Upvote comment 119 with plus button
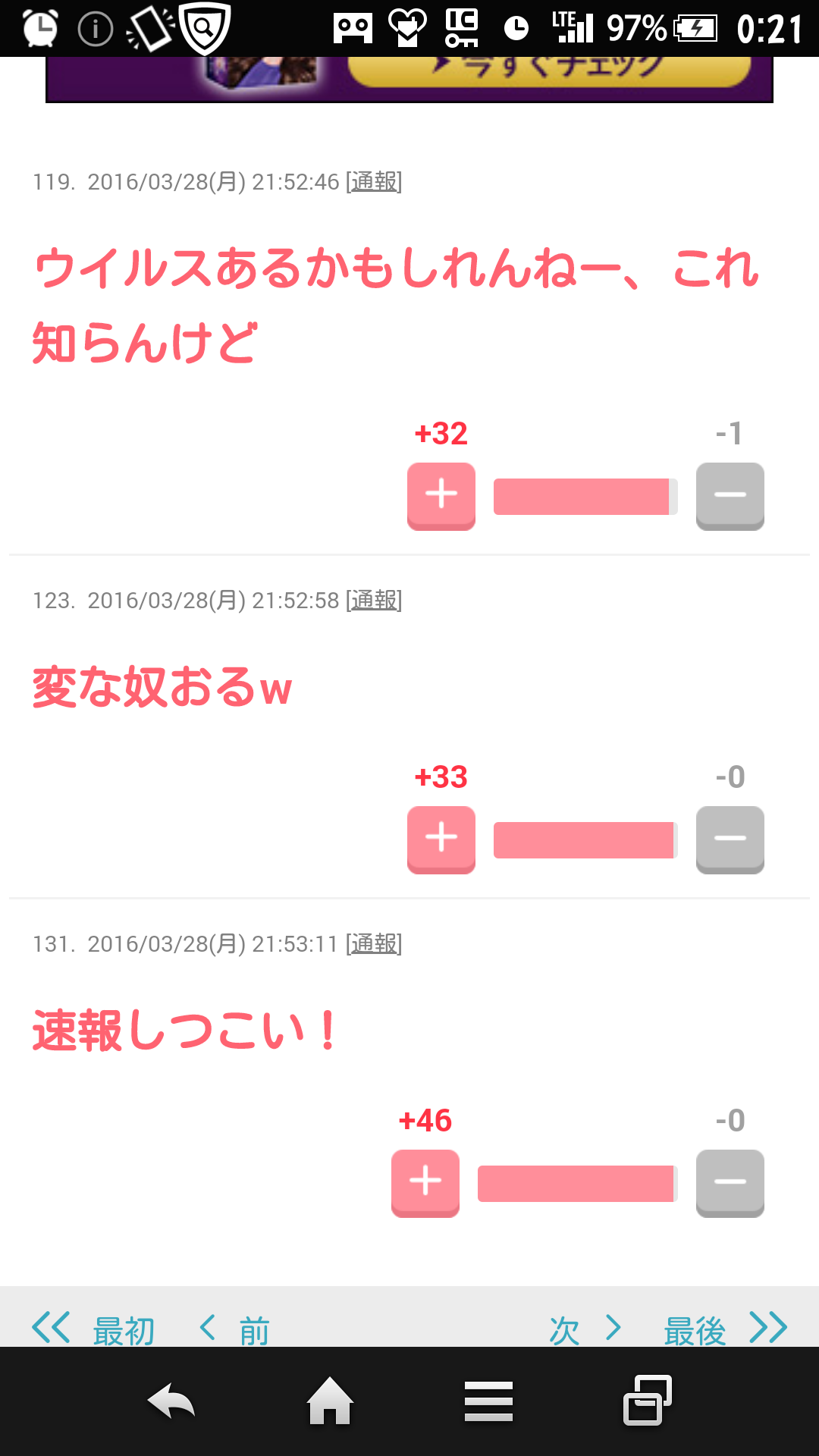Image resolution: width=819 pixels, height=1456 pixels. [441, 496]
